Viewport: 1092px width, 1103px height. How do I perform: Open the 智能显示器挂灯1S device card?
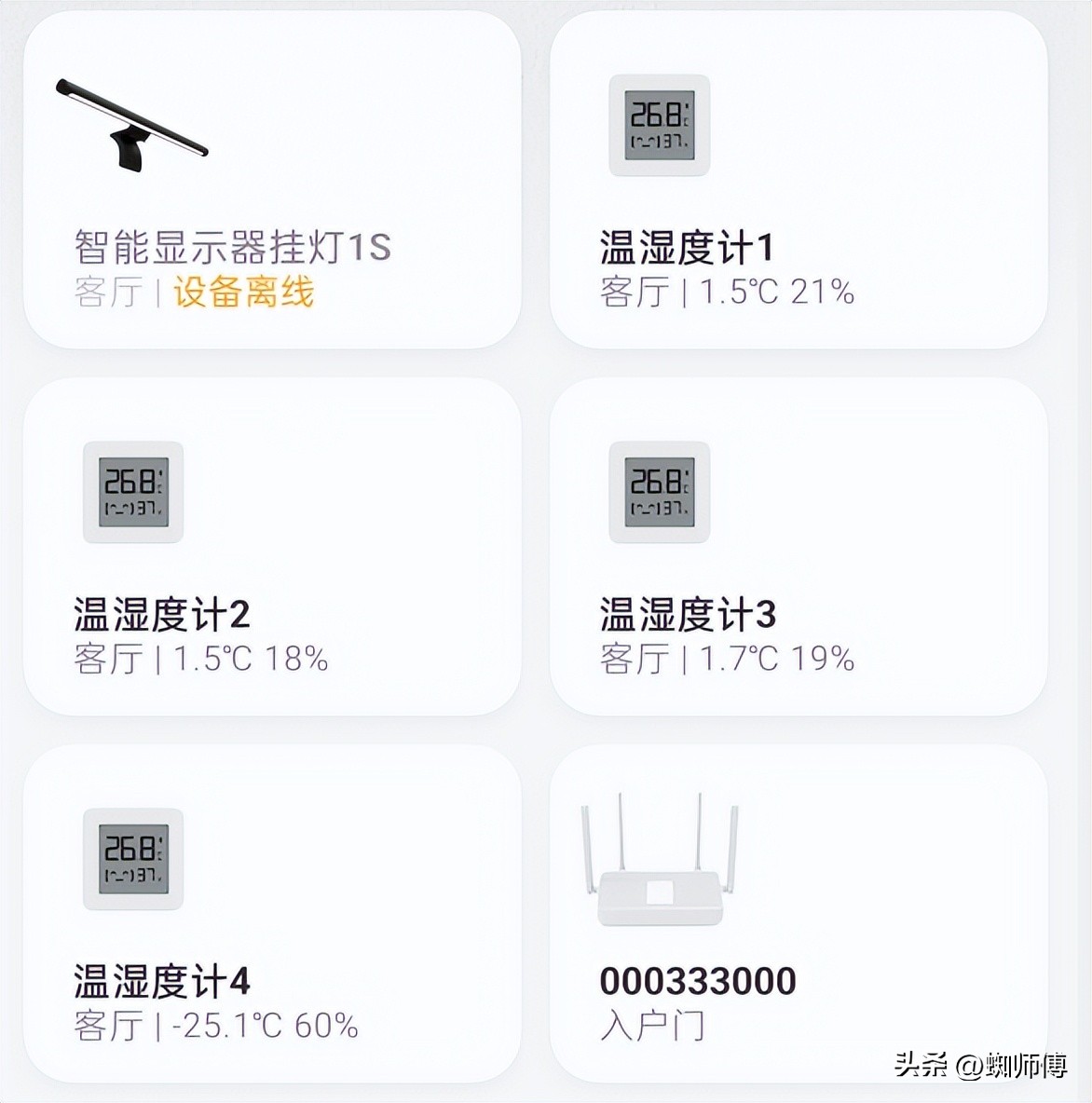(x=273, y=177)
